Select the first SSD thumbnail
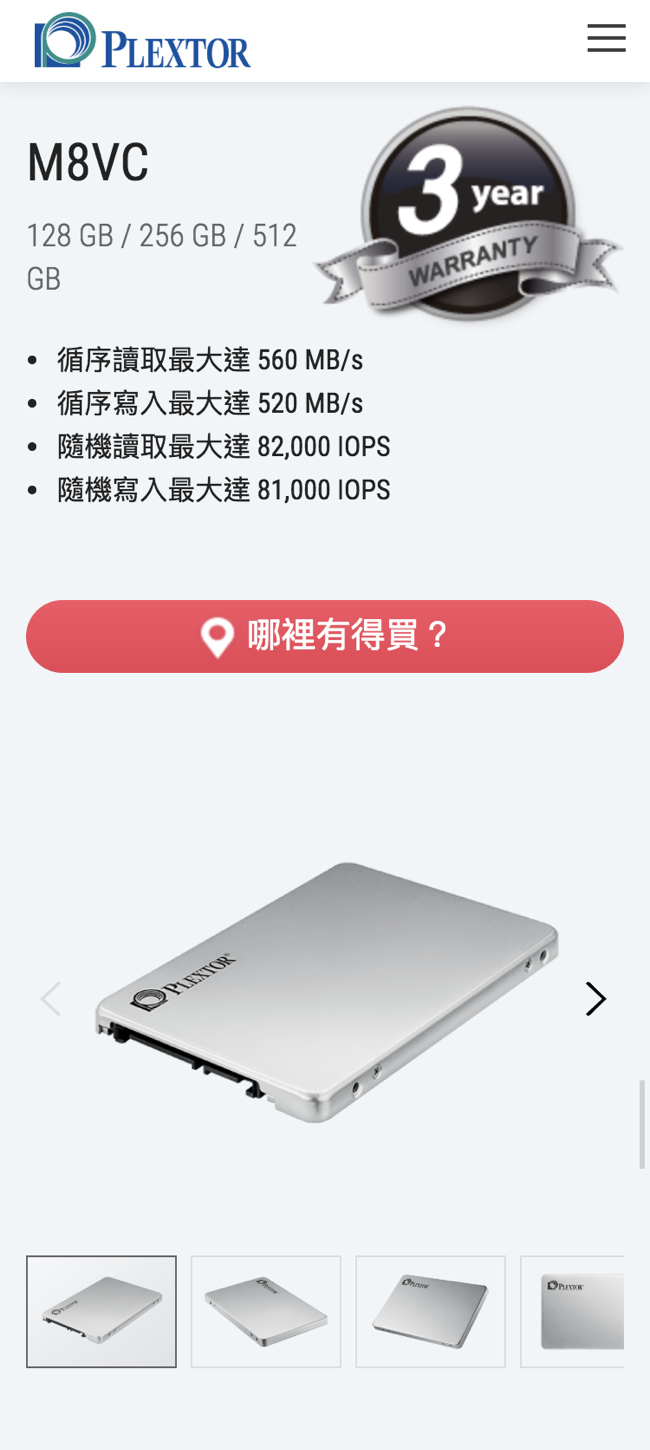Viewport: 650px width, 1450px height. (x=101, y=1311)
